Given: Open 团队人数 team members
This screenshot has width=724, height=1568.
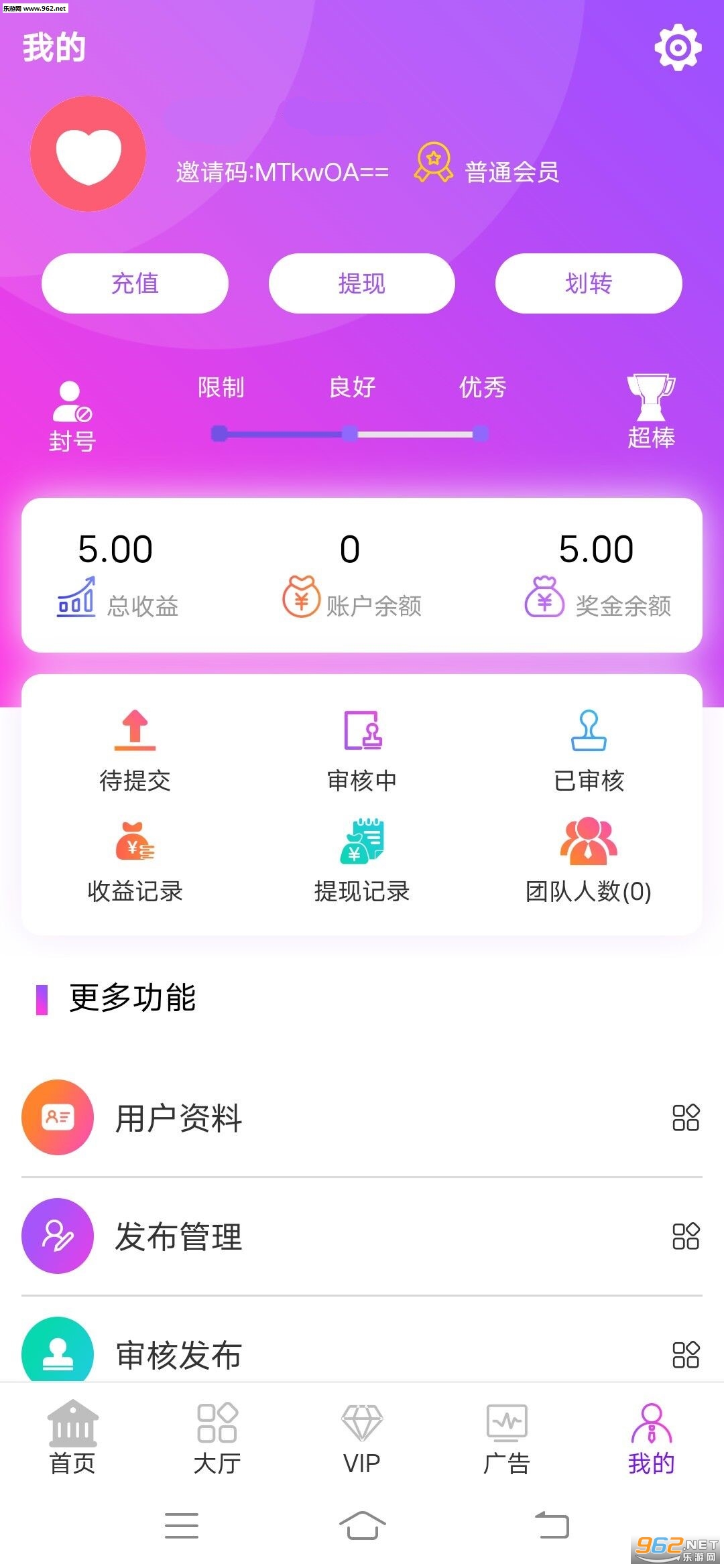Looking at the screenshot, I should [589, 862].
